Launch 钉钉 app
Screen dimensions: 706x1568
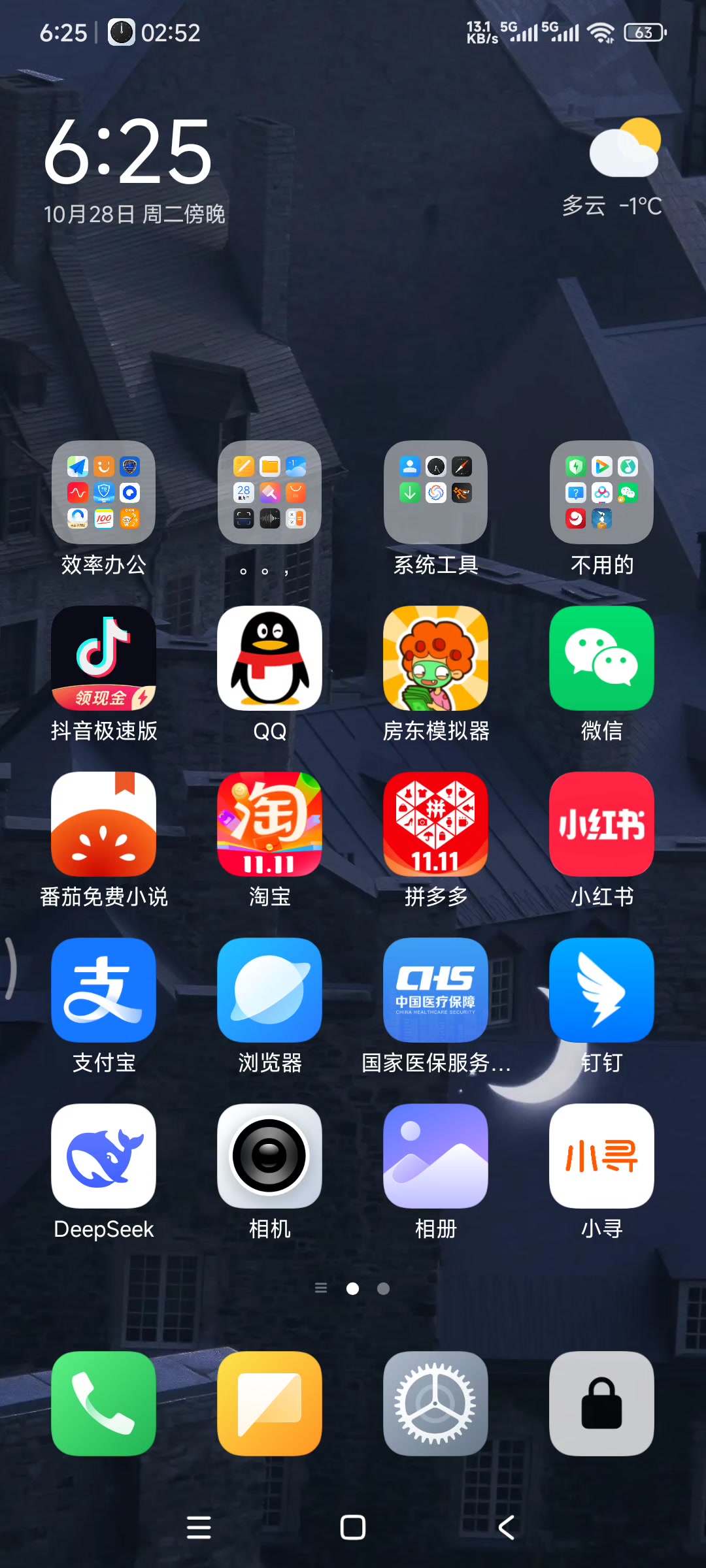[x=601, y=990]
